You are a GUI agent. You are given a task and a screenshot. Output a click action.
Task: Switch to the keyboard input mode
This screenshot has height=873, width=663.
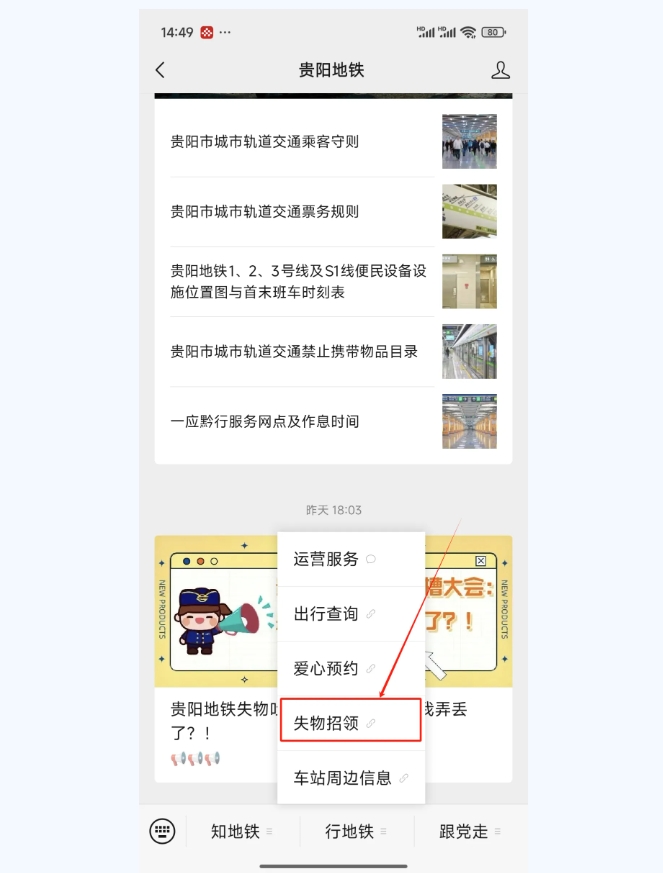[x=163, y=831]
